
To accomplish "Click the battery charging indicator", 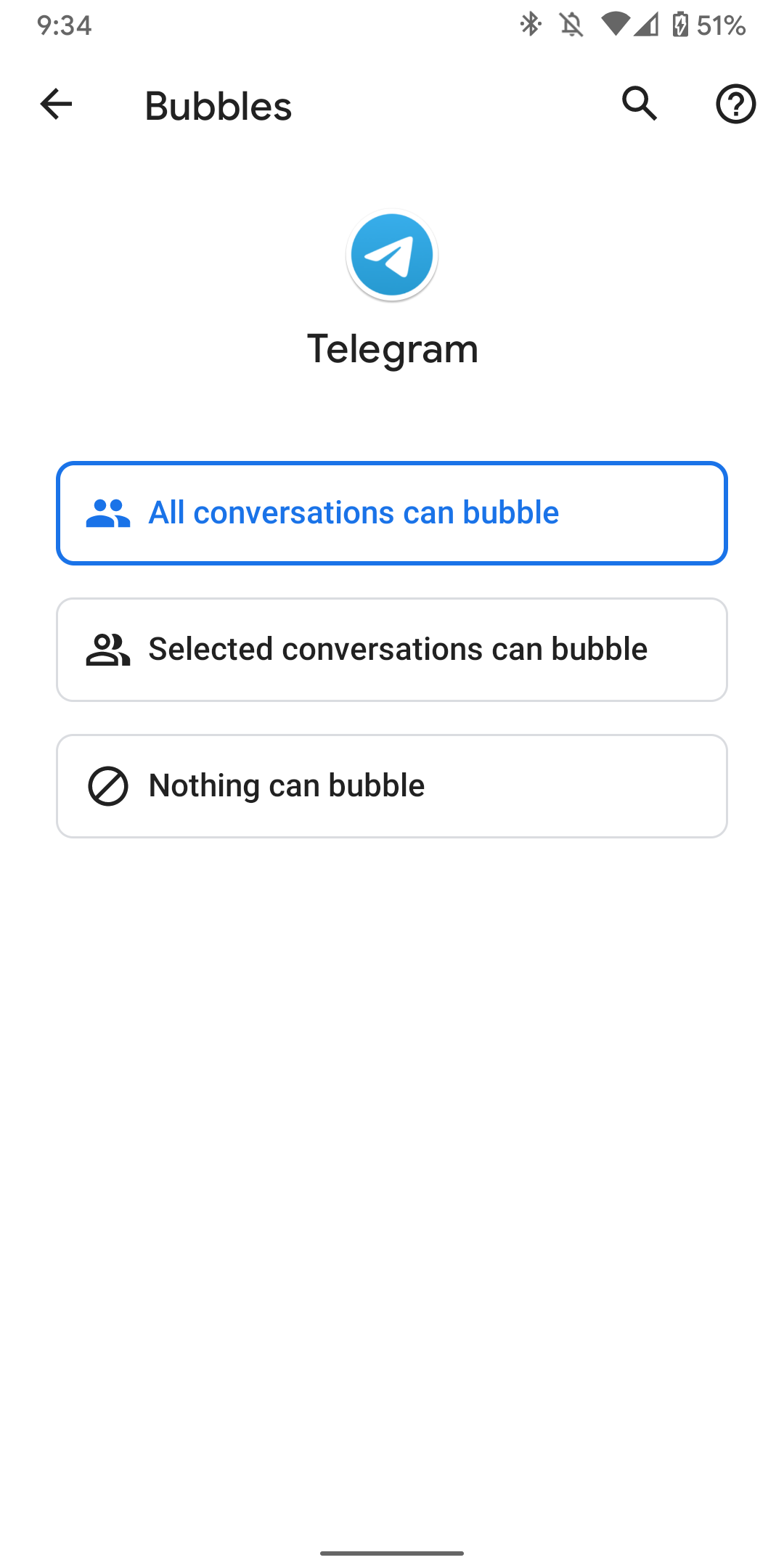I will (682, 25).
